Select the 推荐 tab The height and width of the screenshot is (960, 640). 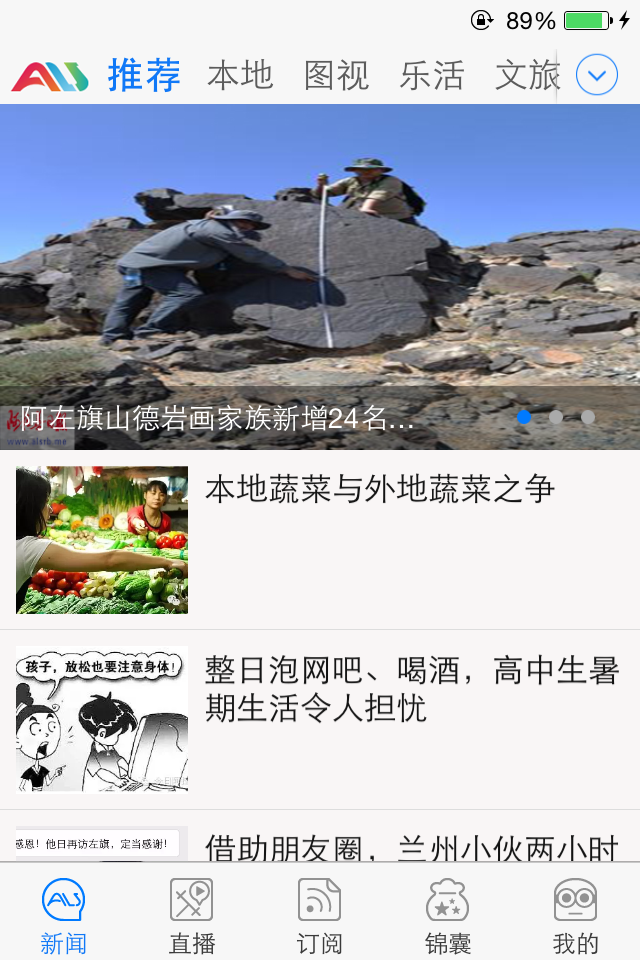point(144,75)
